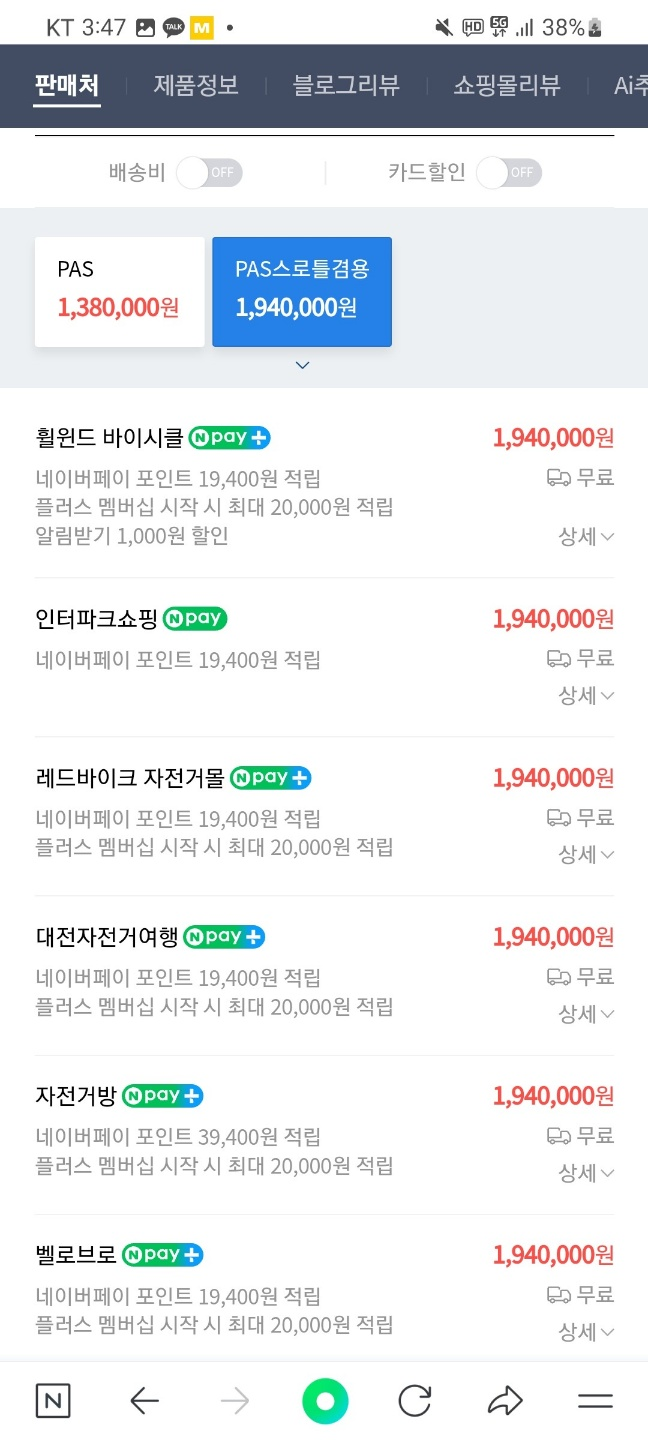Share this page with the share arrow
Image resolution: width=648 pixels, height=1440 pixels.
[505, 1401]
